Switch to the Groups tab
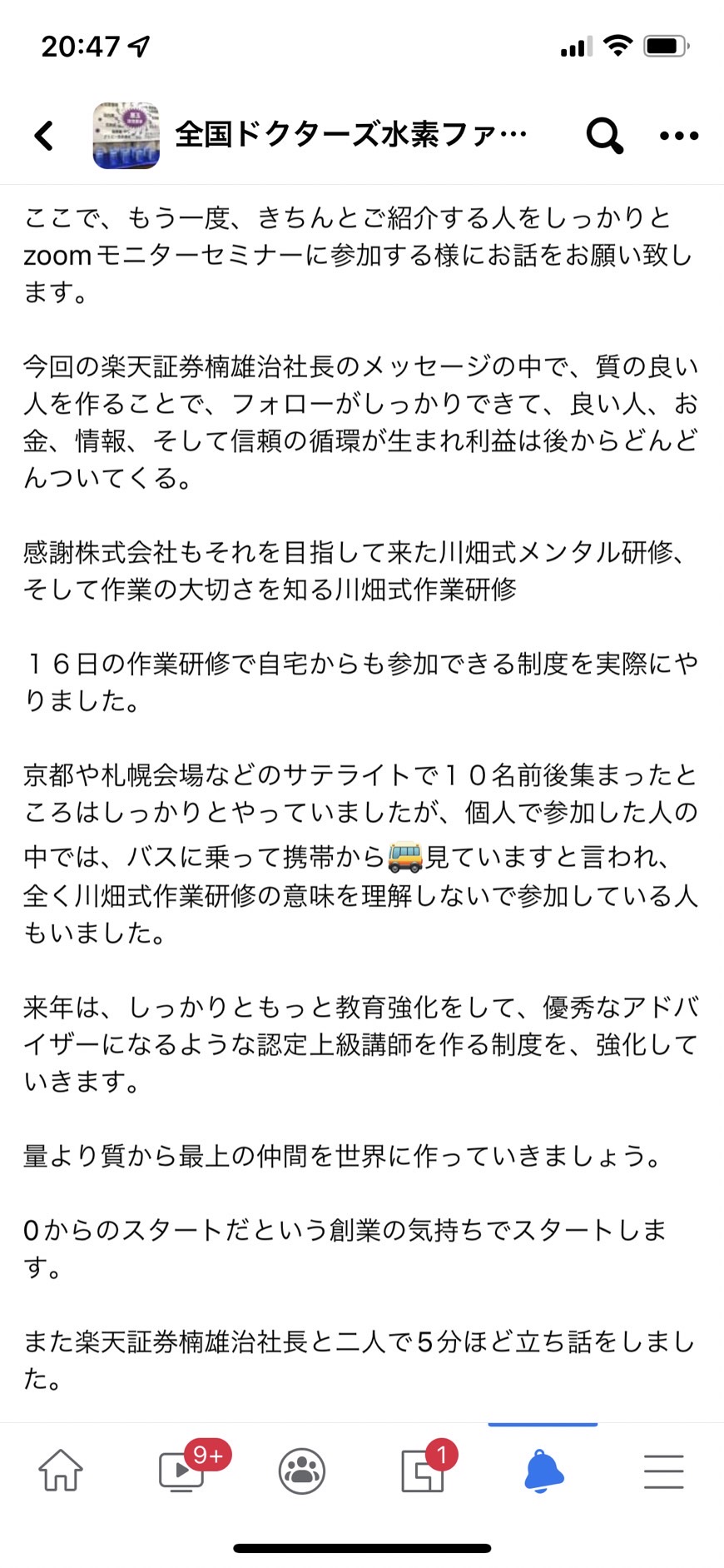 click(x=301, y=1471)
